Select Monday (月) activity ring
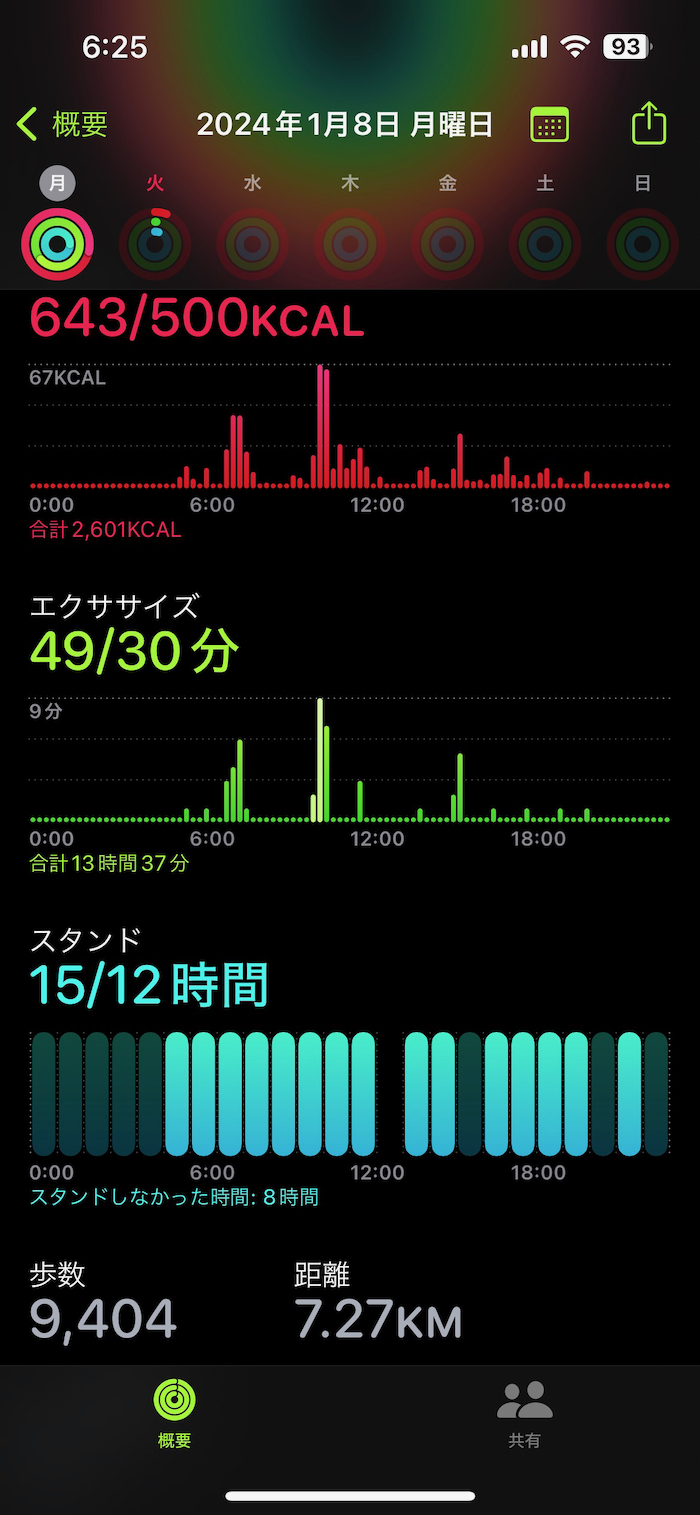This screenshot has width=700, height=1515. click(57, 243)
